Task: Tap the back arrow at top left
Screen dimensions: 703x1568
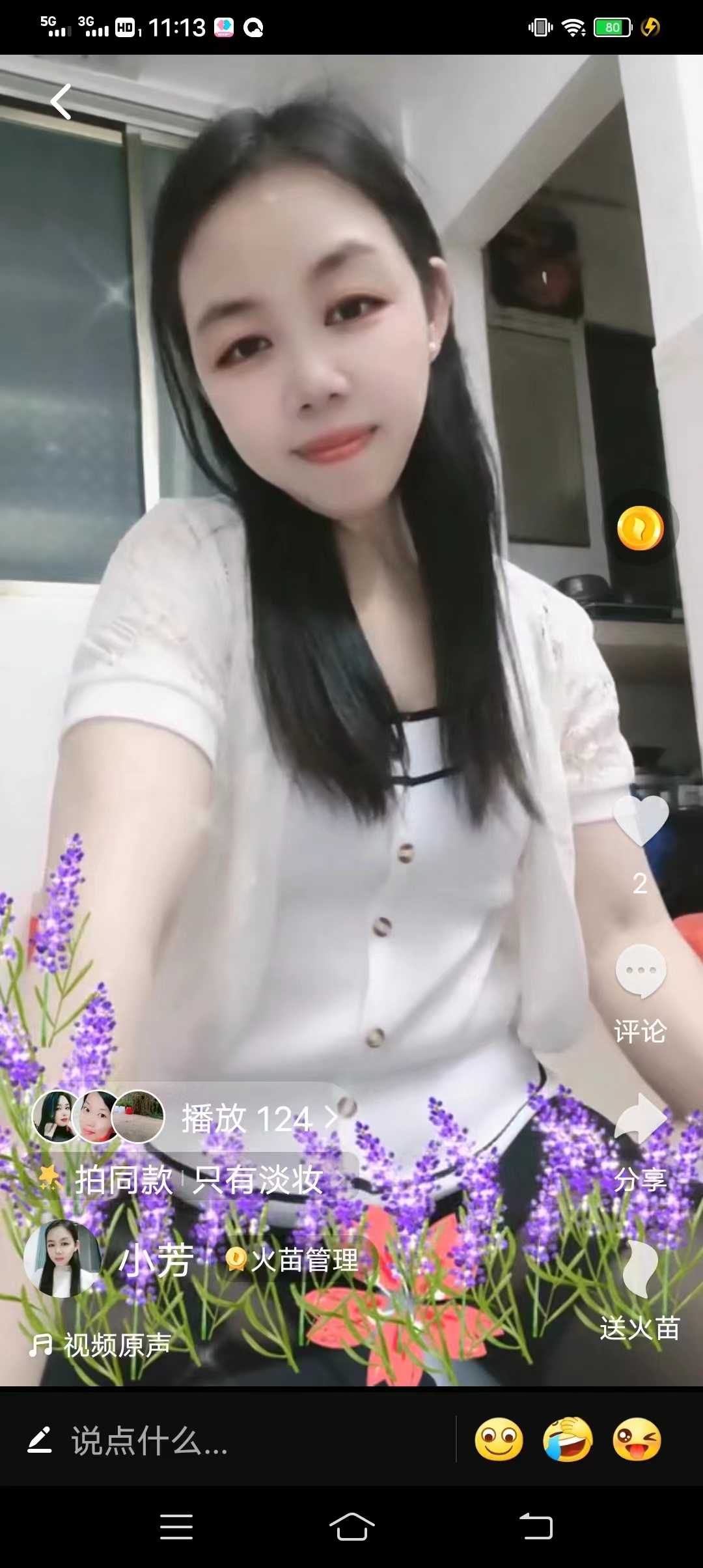Action: click(x=62, y=101)
